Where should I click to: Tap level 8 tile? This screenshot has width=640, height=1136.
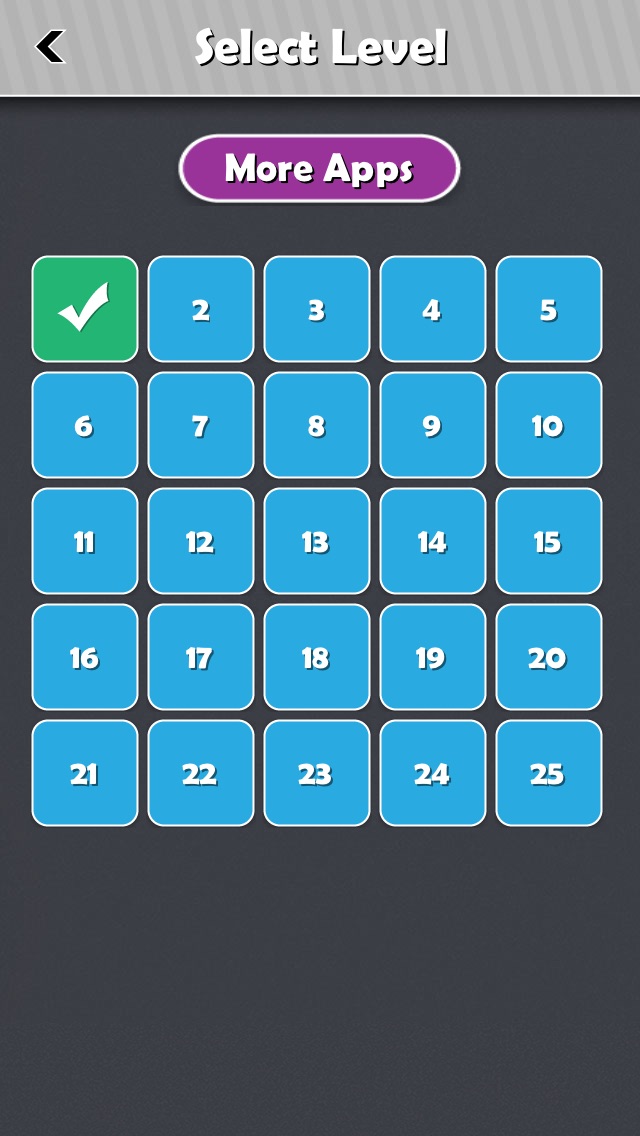click(317, 425)
